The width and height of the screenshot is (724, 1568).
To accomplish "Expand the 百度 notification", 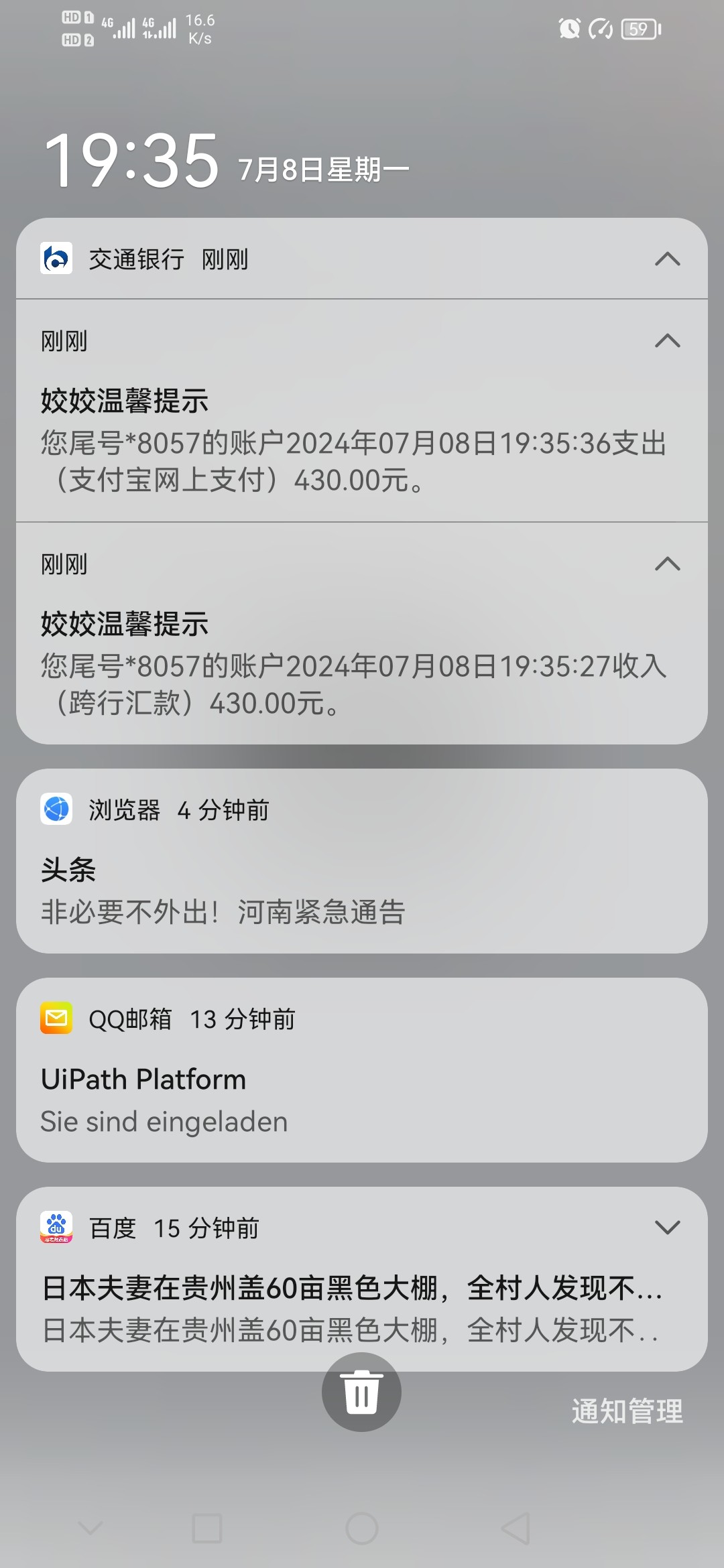I will click(667, 1228).
